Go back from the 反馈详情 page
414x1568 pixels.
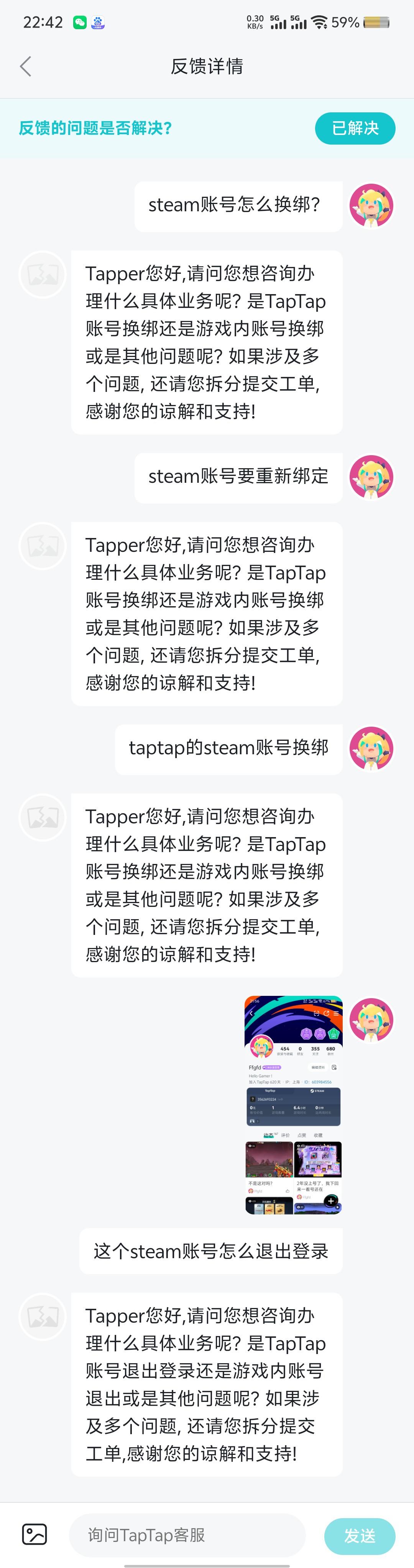click(x=26, y=66)
